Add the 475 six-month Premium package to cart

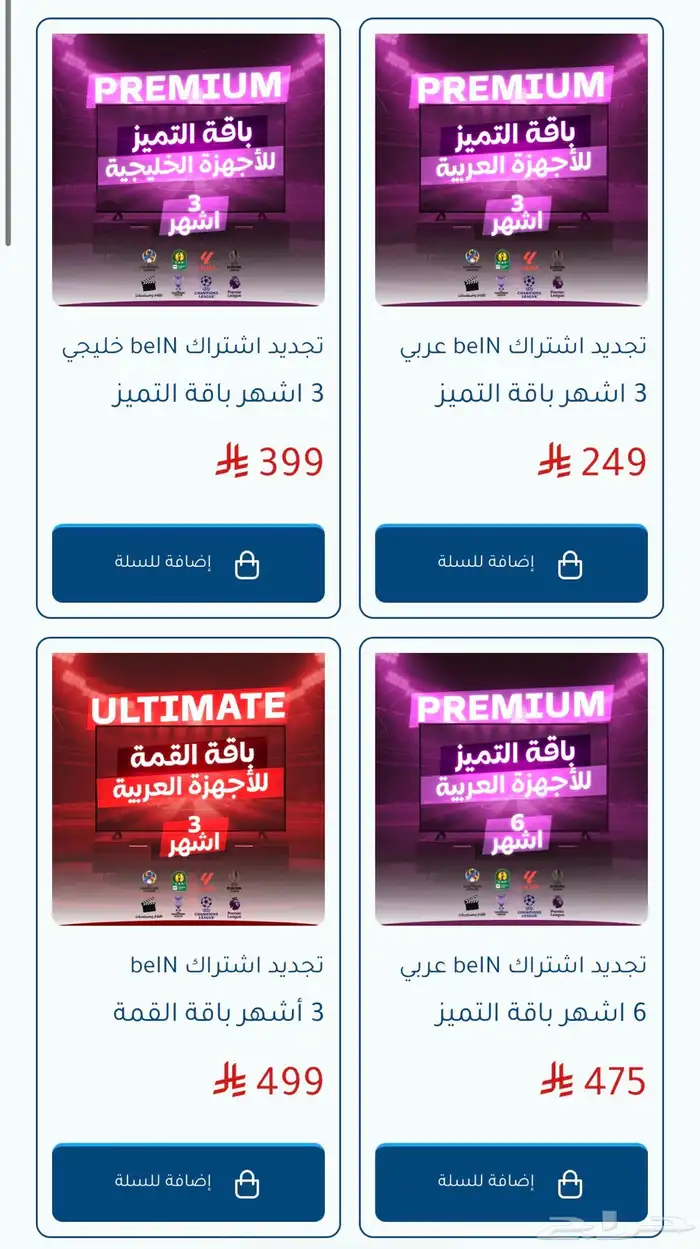pyautogui.click(x=511, y=1182)
